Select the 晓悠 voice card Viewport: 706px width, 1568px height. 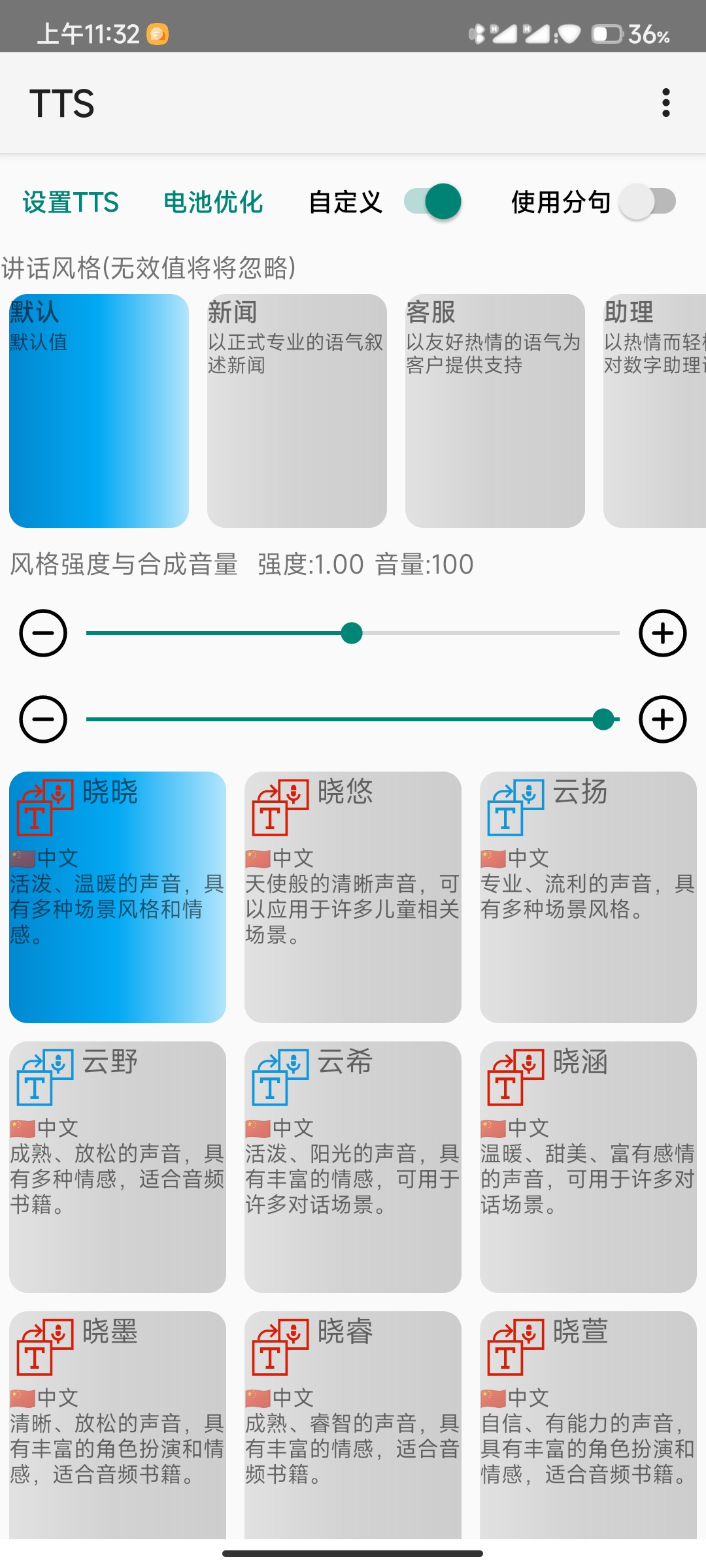click(353, 896)
